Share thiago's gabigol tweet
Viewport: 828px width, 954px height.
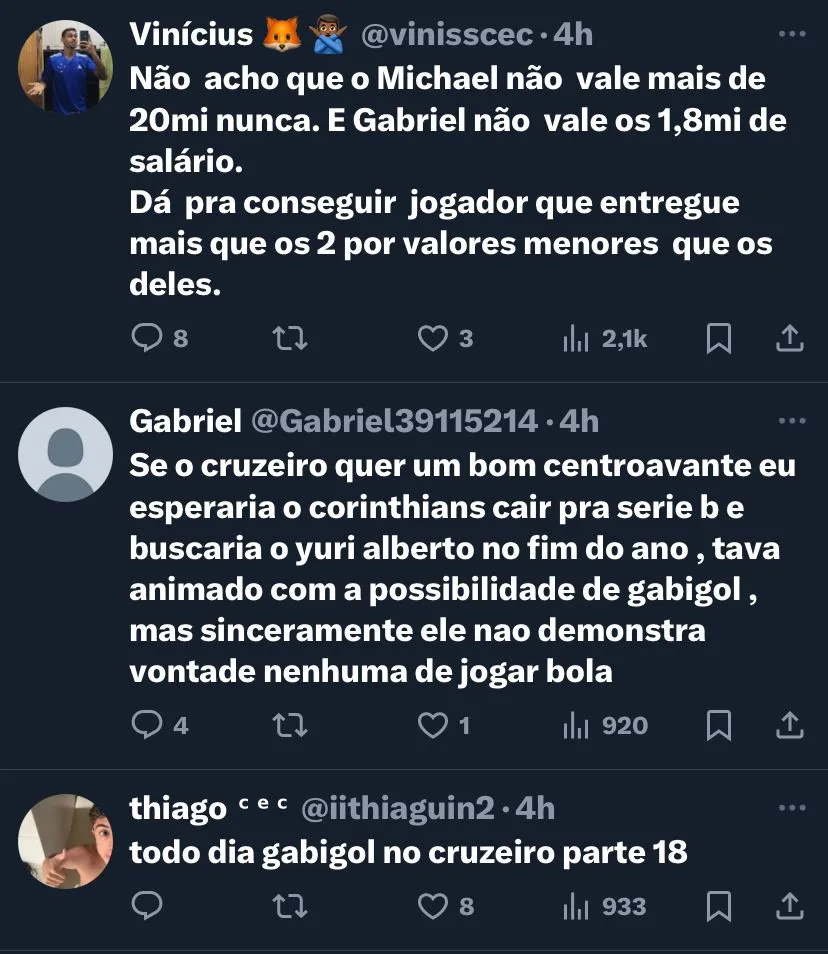coord(790,906)
